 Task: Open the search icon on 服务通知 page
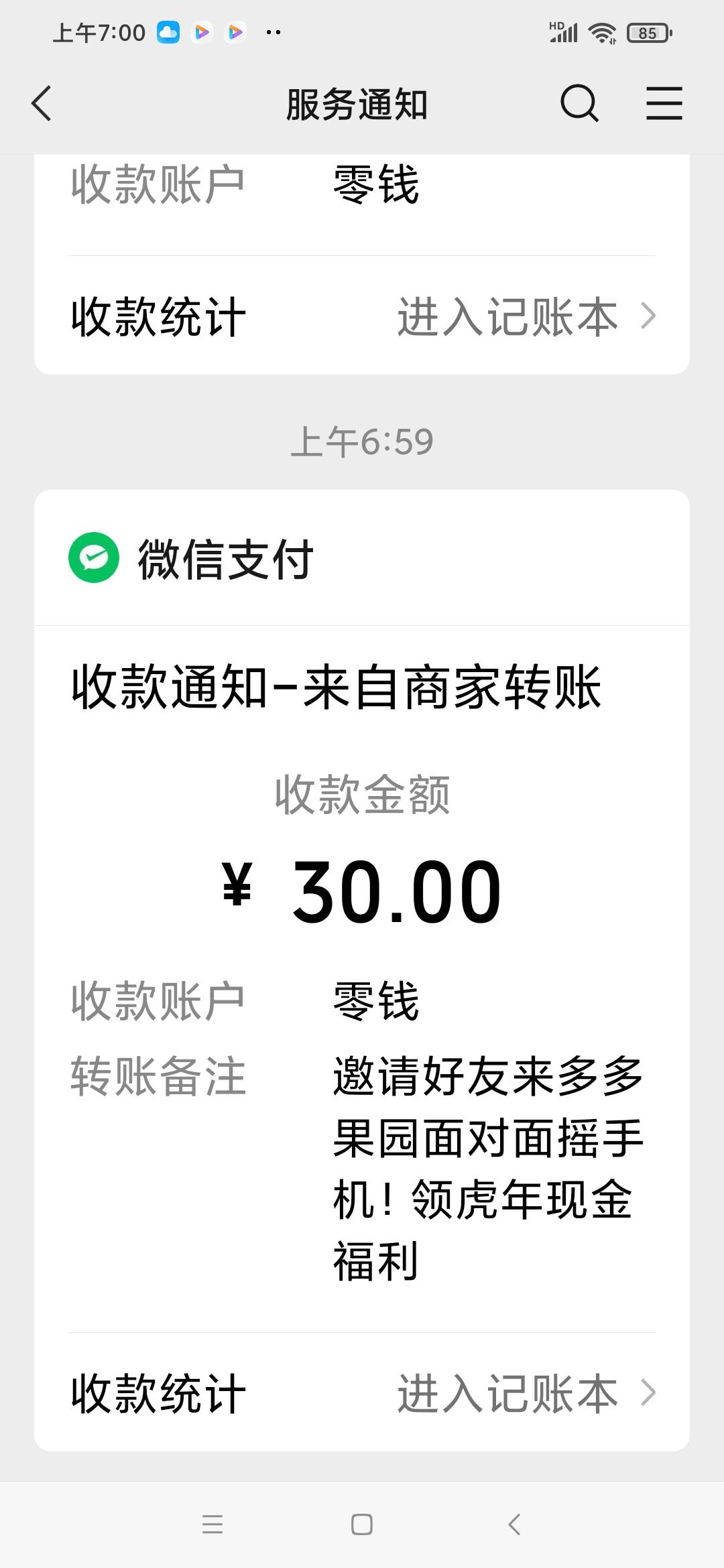point(579,104)
